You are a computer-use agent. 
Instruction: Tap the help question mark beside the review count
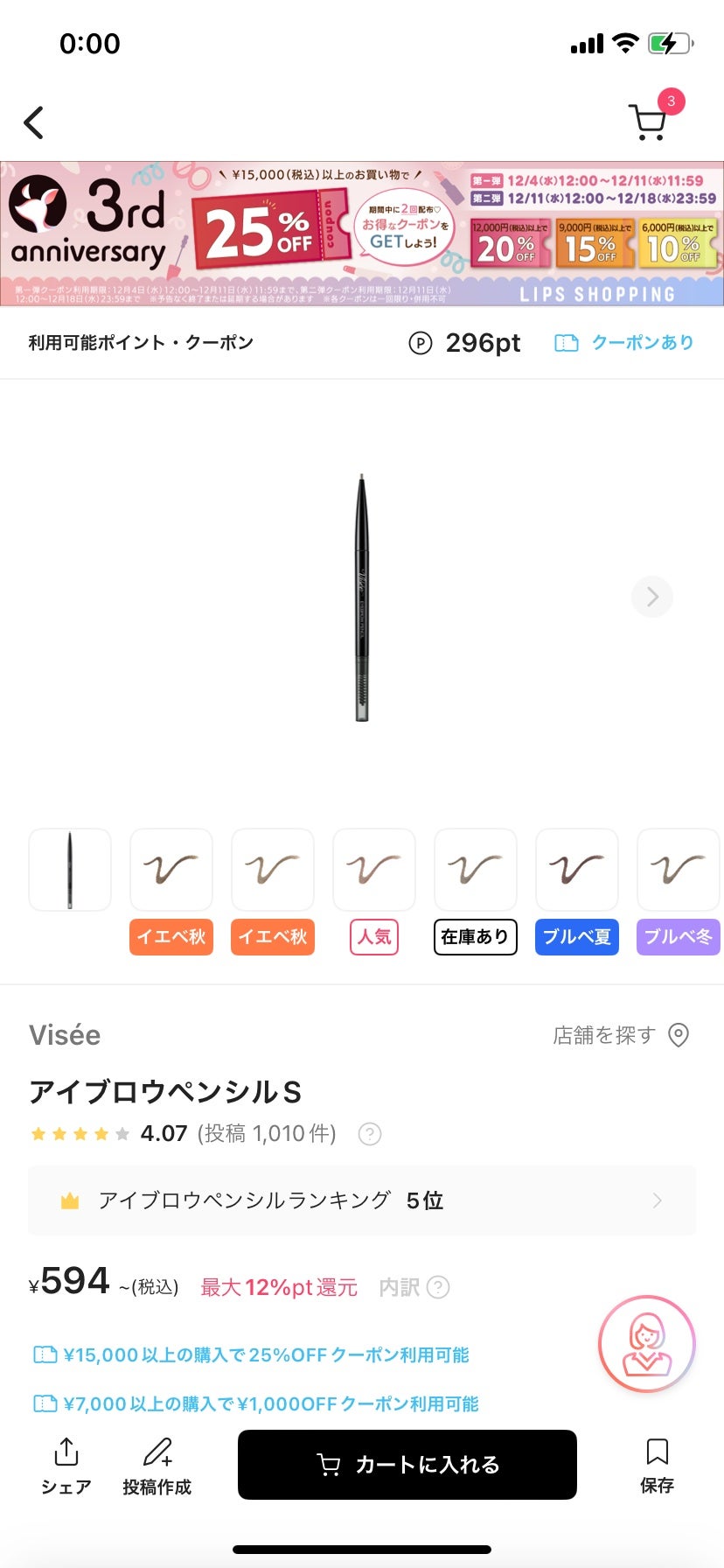(x=369, y=1133)
